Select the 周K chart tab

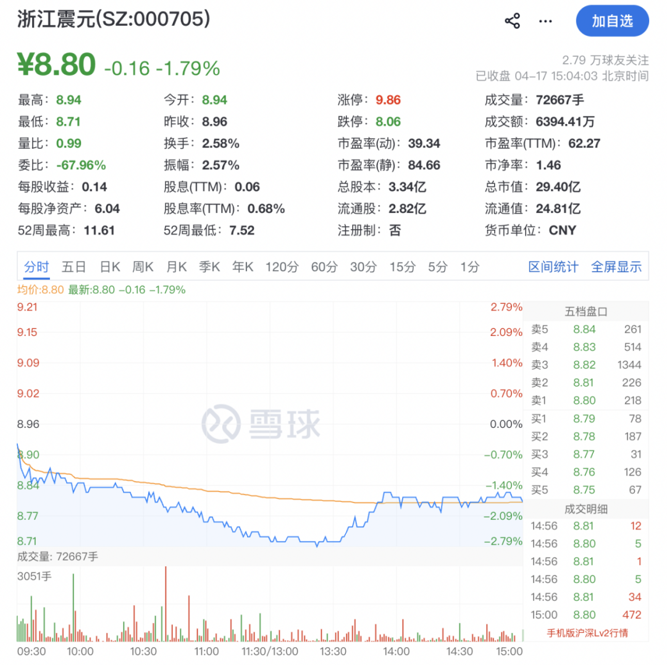coord(142,267)
